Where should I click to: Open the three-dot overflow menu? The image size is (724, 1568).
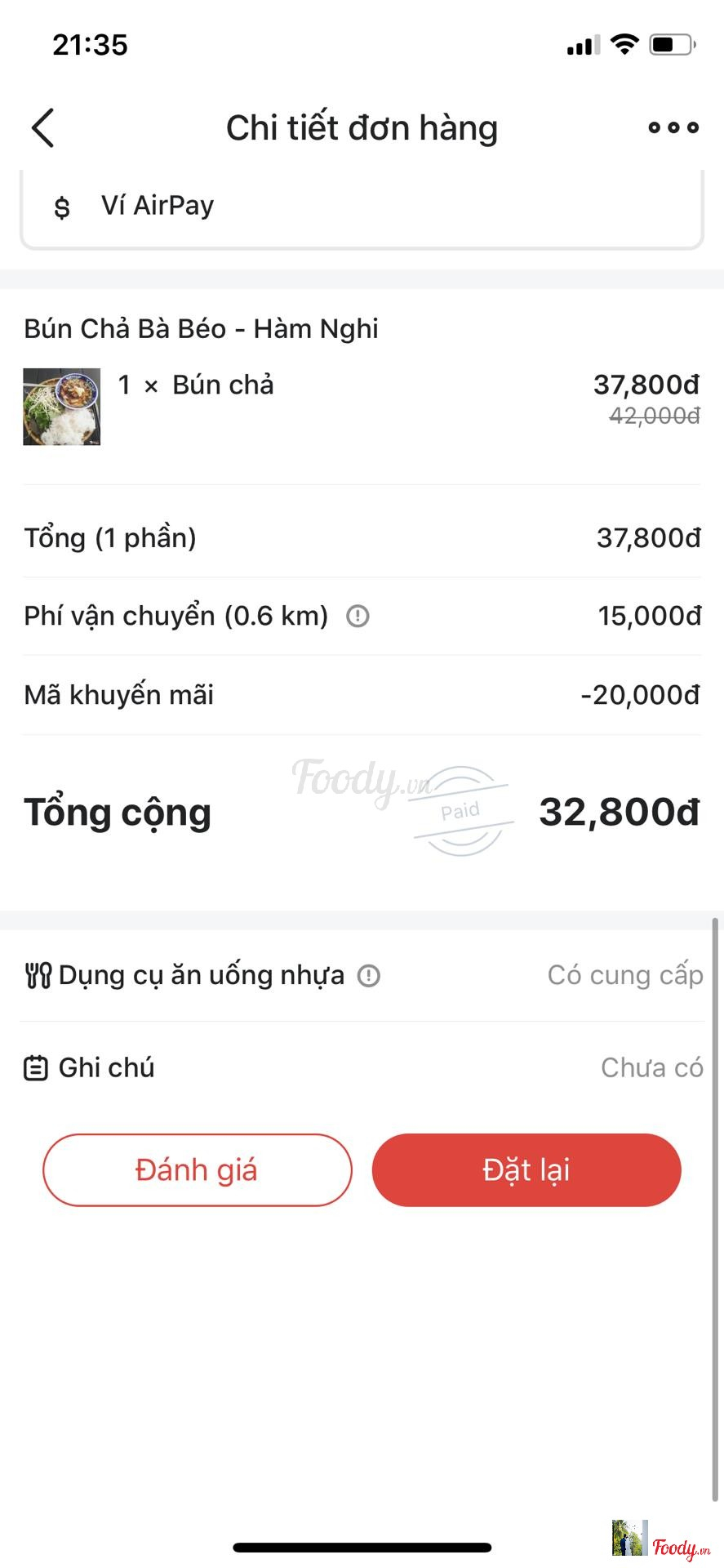click(673, 127)
